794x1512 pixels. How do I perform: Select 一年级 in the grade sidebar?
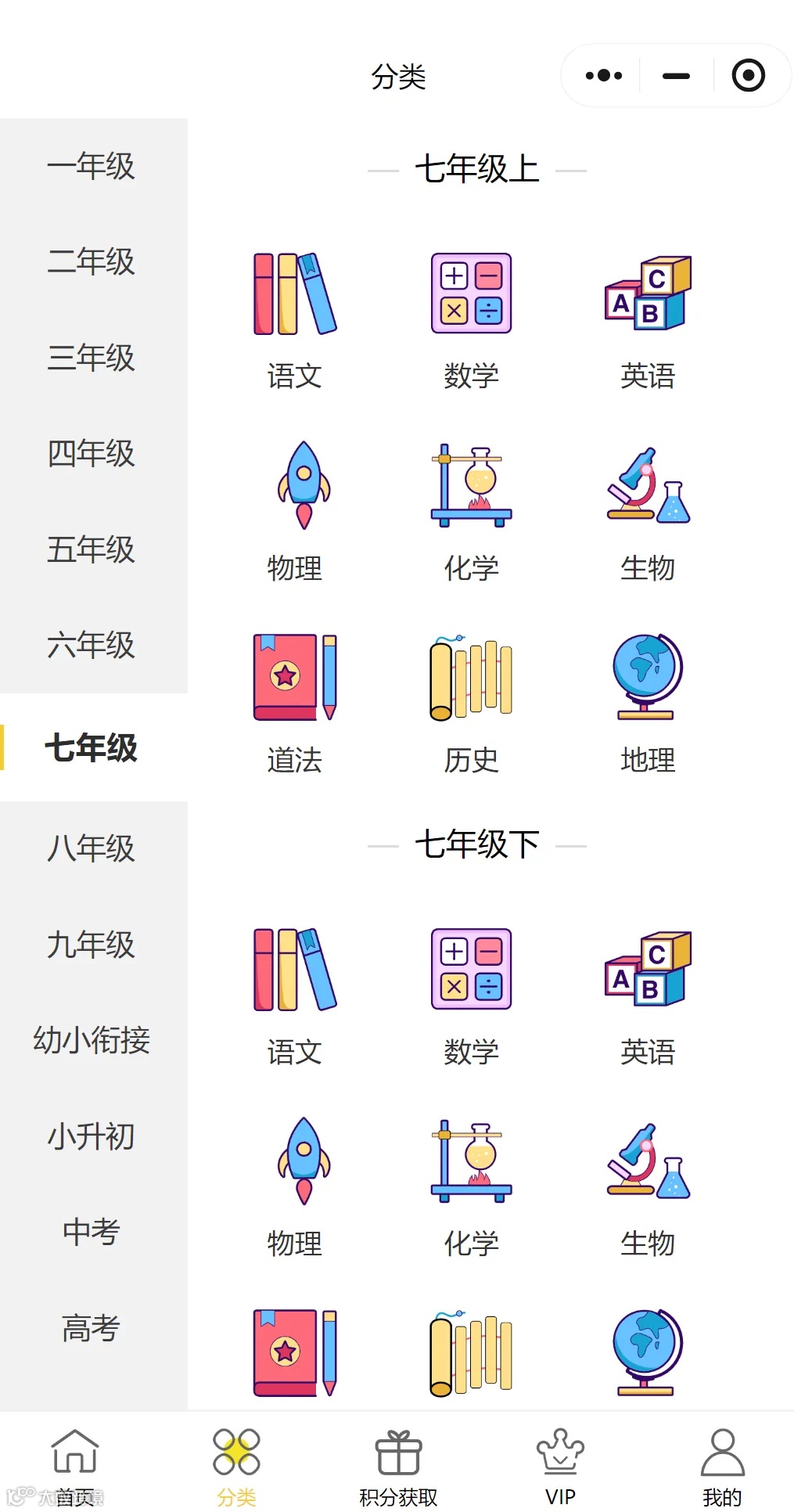92,166
